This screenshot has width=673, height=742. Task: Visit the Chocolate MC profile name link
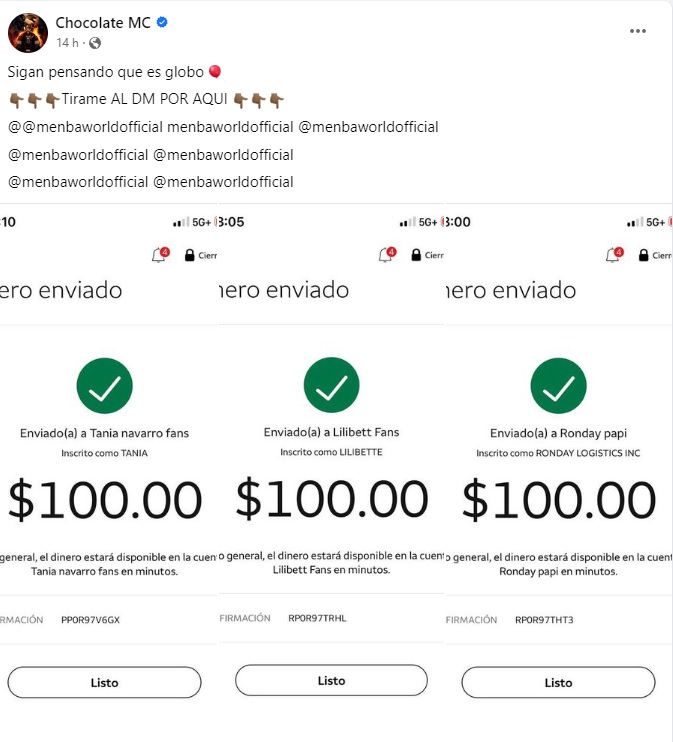pyautogui.click(x=103, y=23)
